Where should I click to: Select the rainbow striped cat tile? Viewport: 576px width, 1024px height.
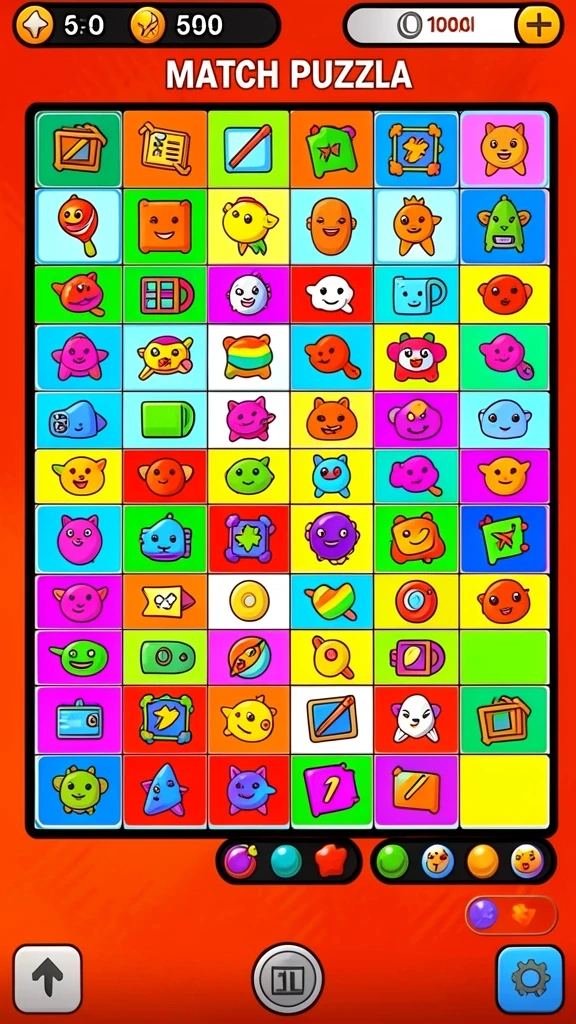point(248,357)
